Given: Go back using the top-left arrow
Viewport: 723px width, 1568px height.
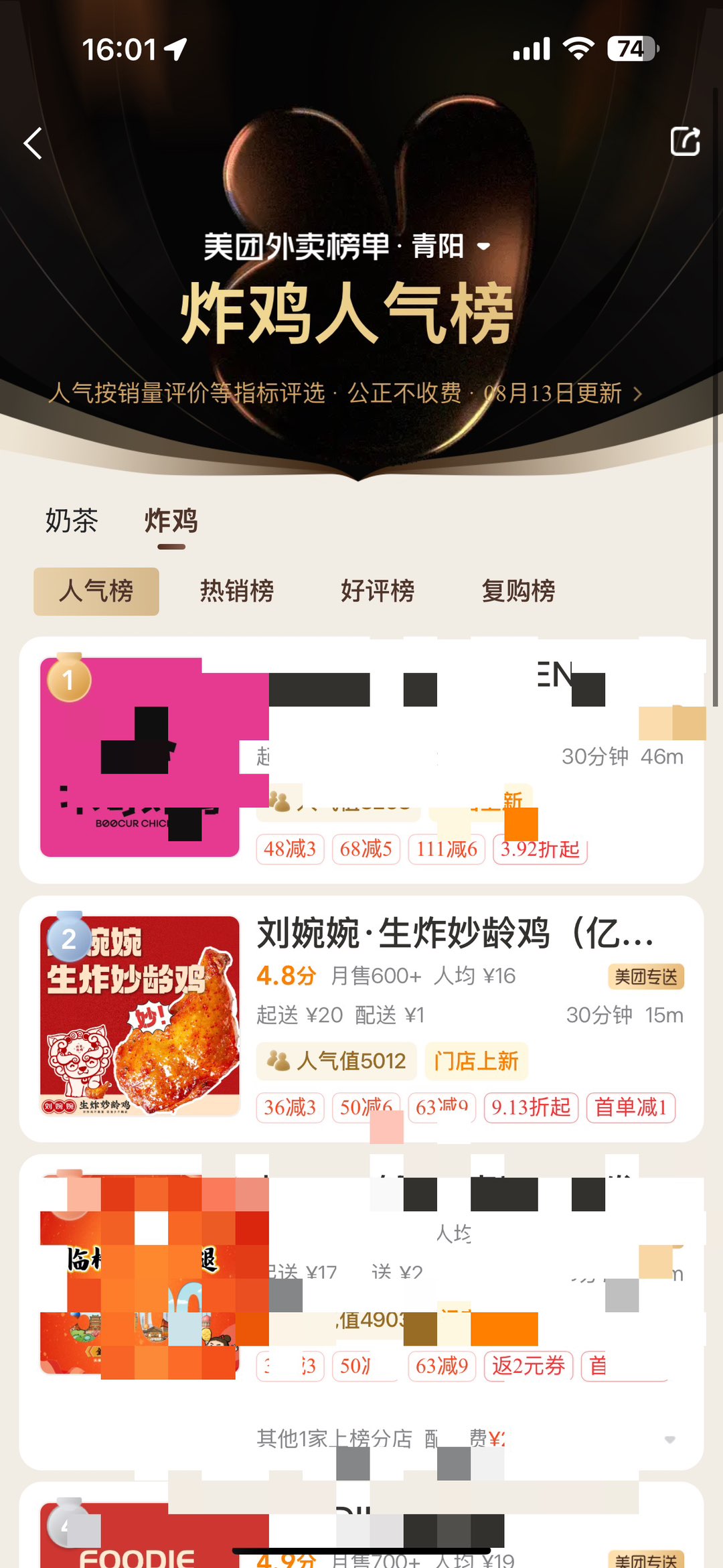Looking at the screenshot, I should (x=33, y=143).
